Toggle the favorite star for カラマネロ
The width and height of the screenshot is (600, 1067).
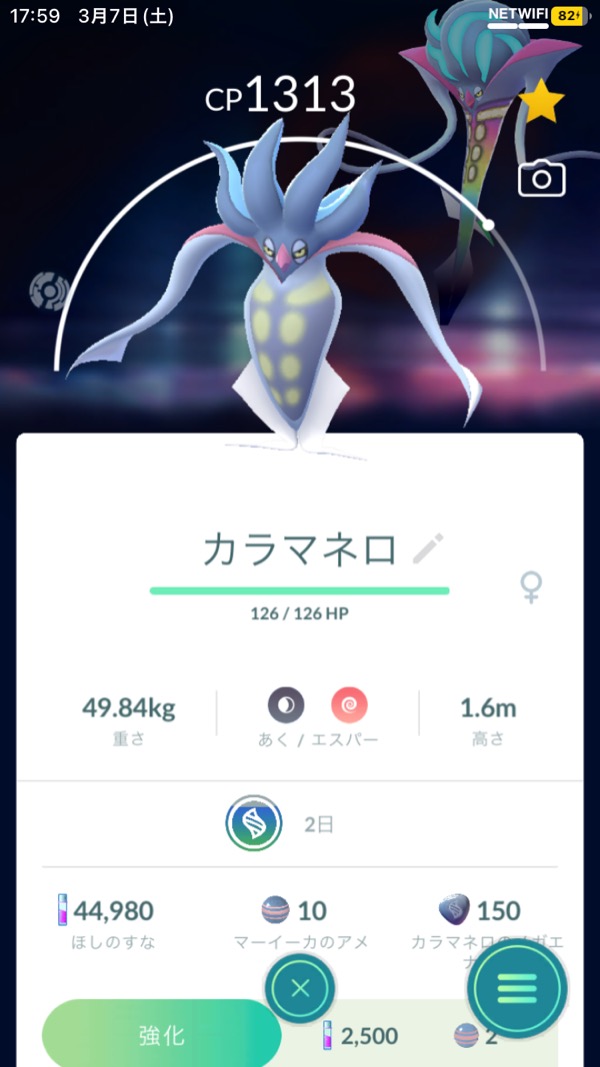point(541,100)
